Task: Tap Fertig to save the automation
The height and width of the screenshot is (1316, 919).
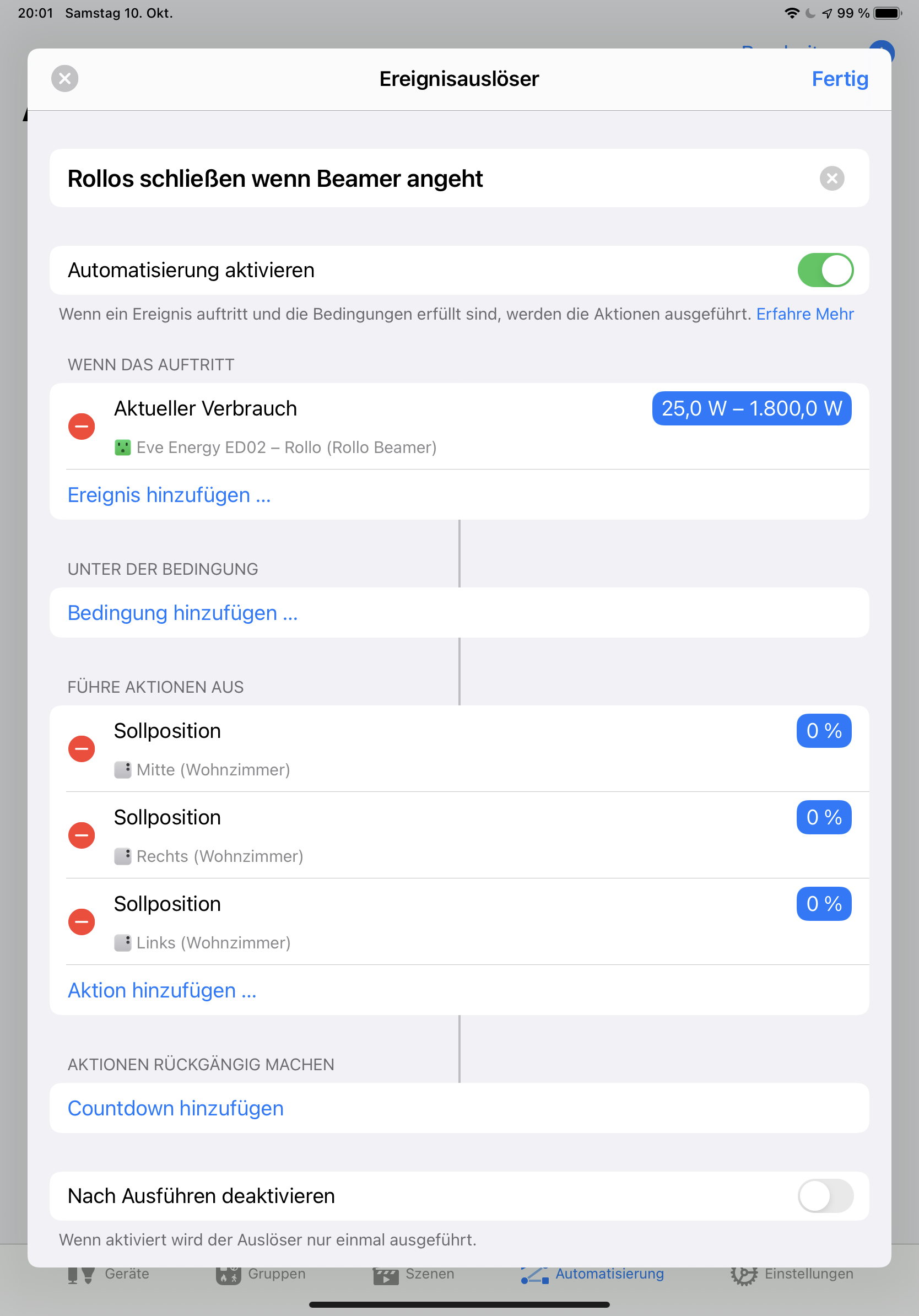Action: (839, 78)
